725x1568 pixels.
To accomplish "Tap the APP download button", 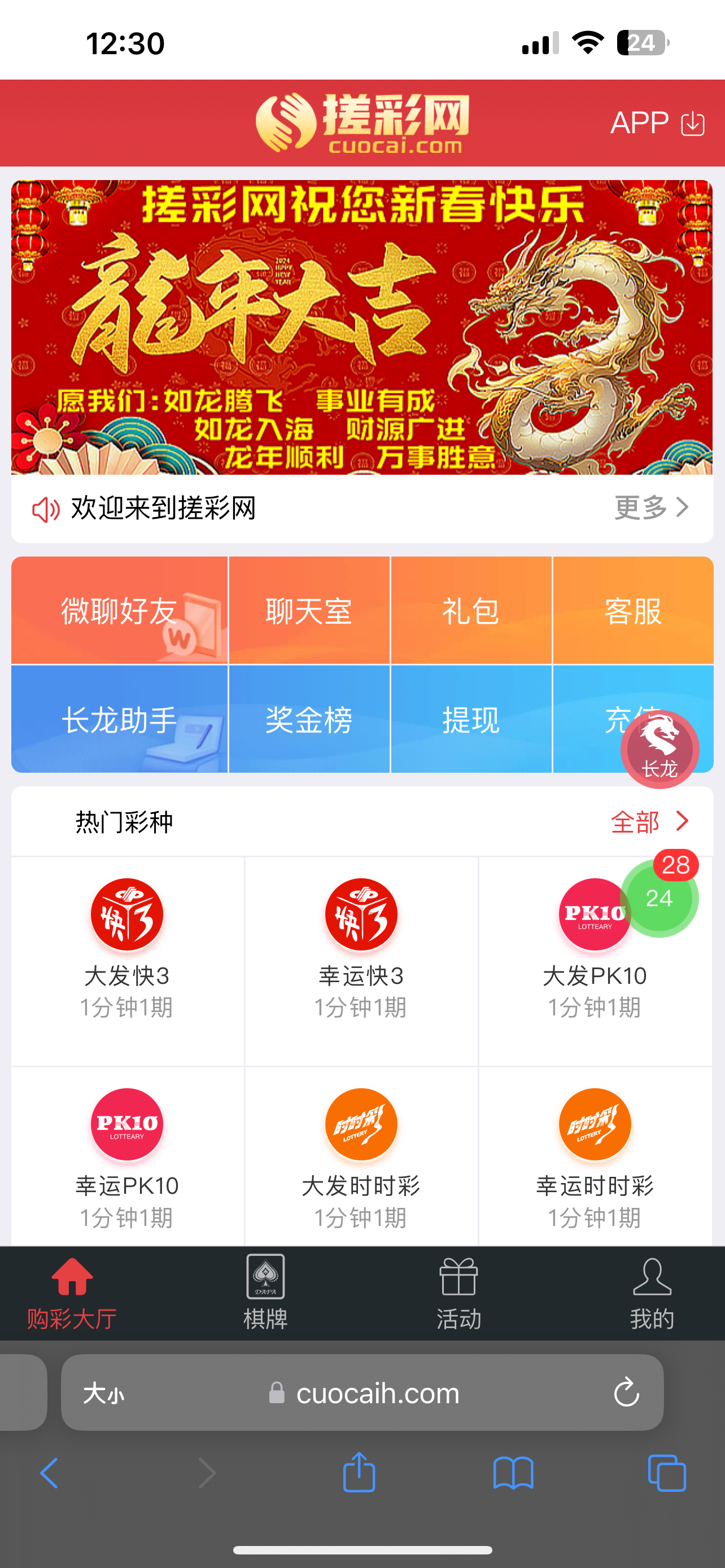I will (x=657, y=123).
